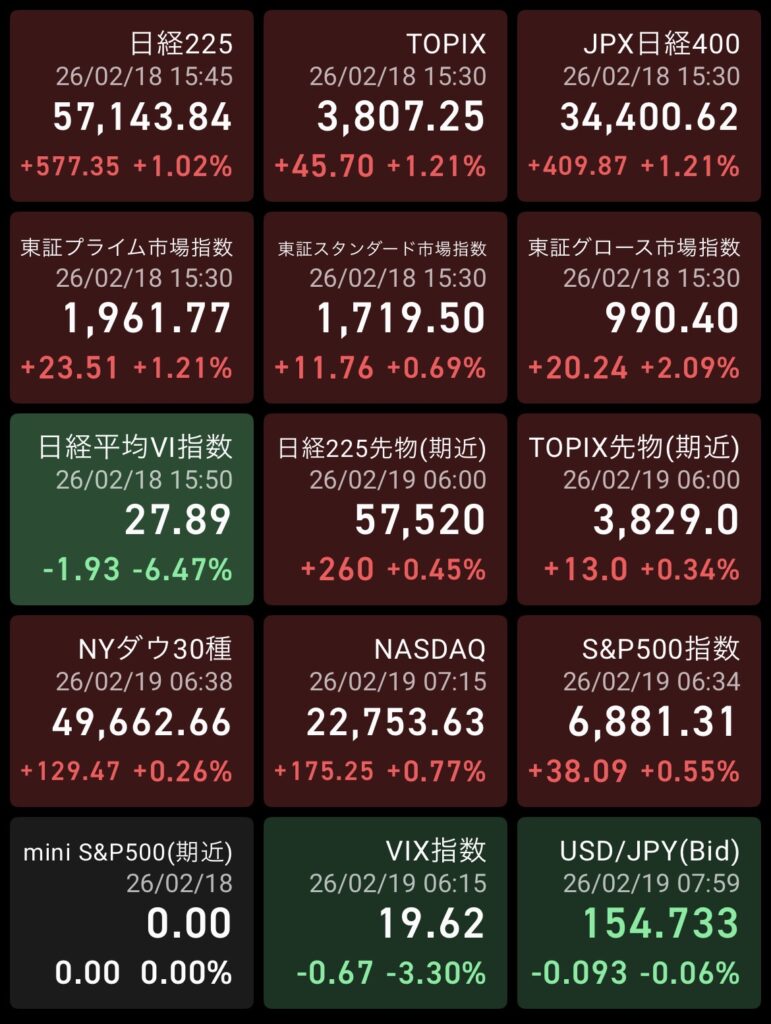View 日経平均VI指数 details
Viewport: 771px width, 1024px height.
point(132,510)
